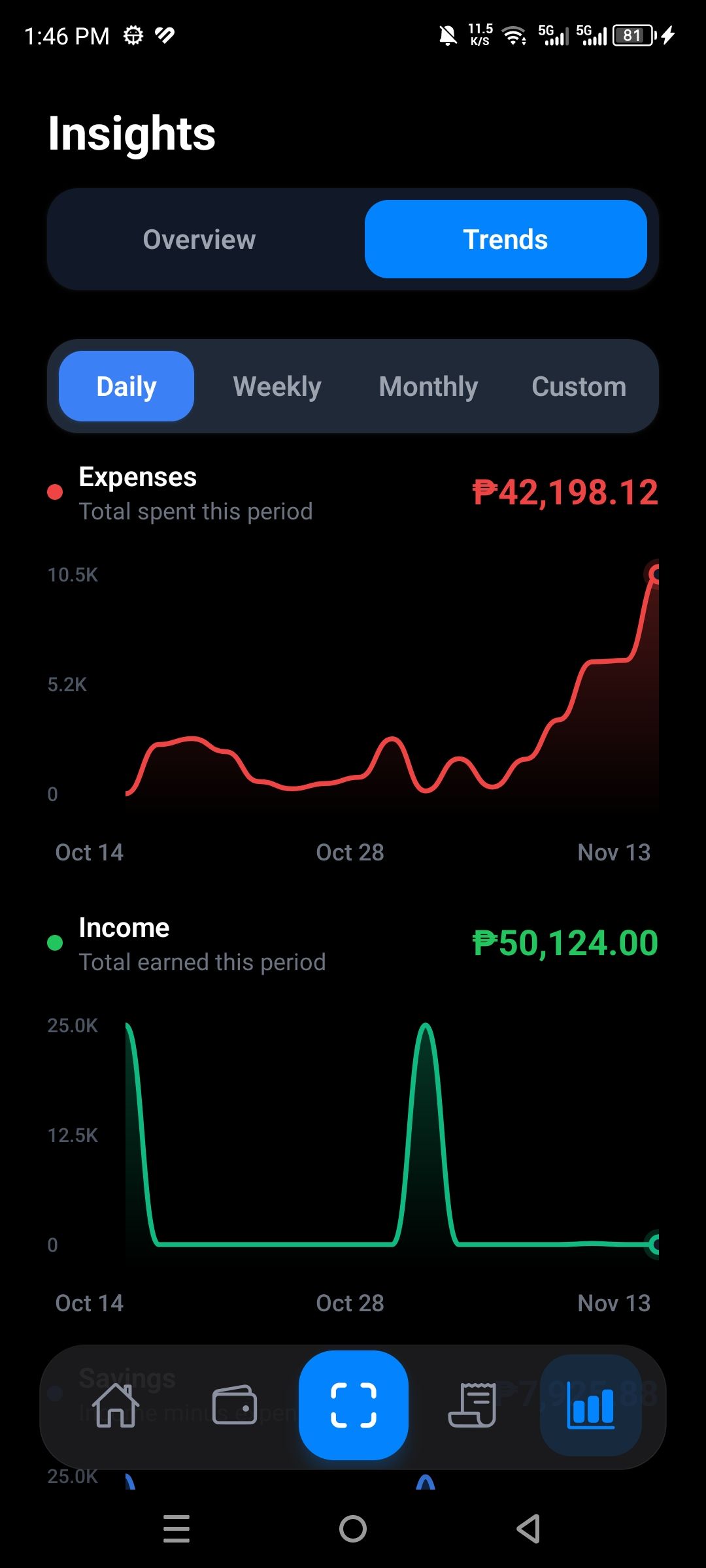Tap the green Income legend dot
The height and width of the screenshot is (1568, 706).
pyautogui.click(x=55, y=943)
